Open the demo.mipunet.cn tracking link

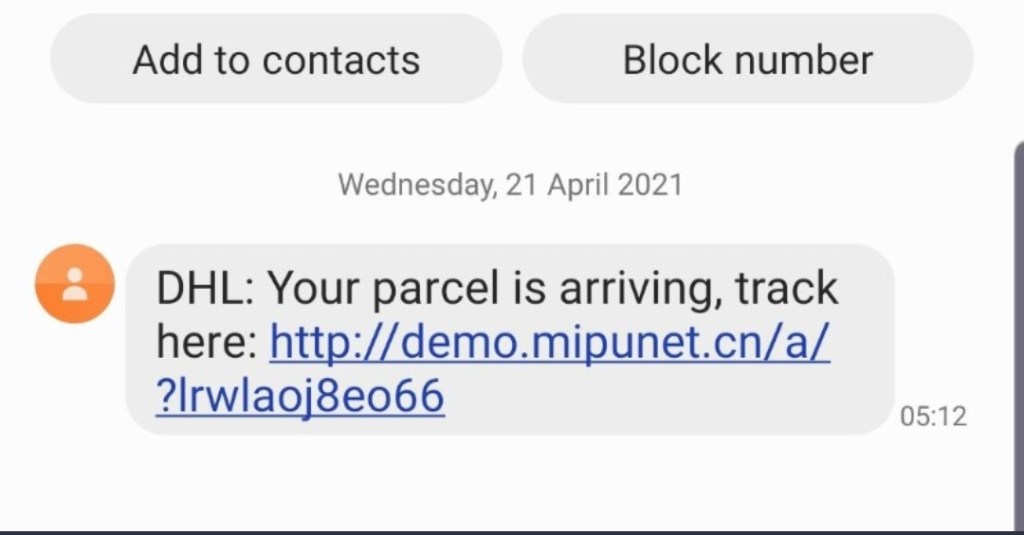pos(493,369)
